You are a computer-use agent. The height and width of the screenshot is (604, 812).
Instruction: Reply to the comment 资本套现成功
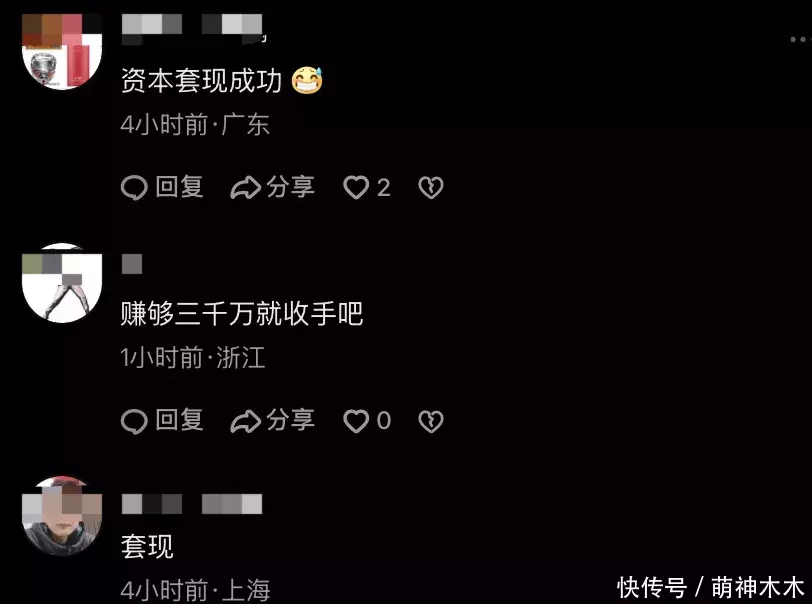click(162, 187)
